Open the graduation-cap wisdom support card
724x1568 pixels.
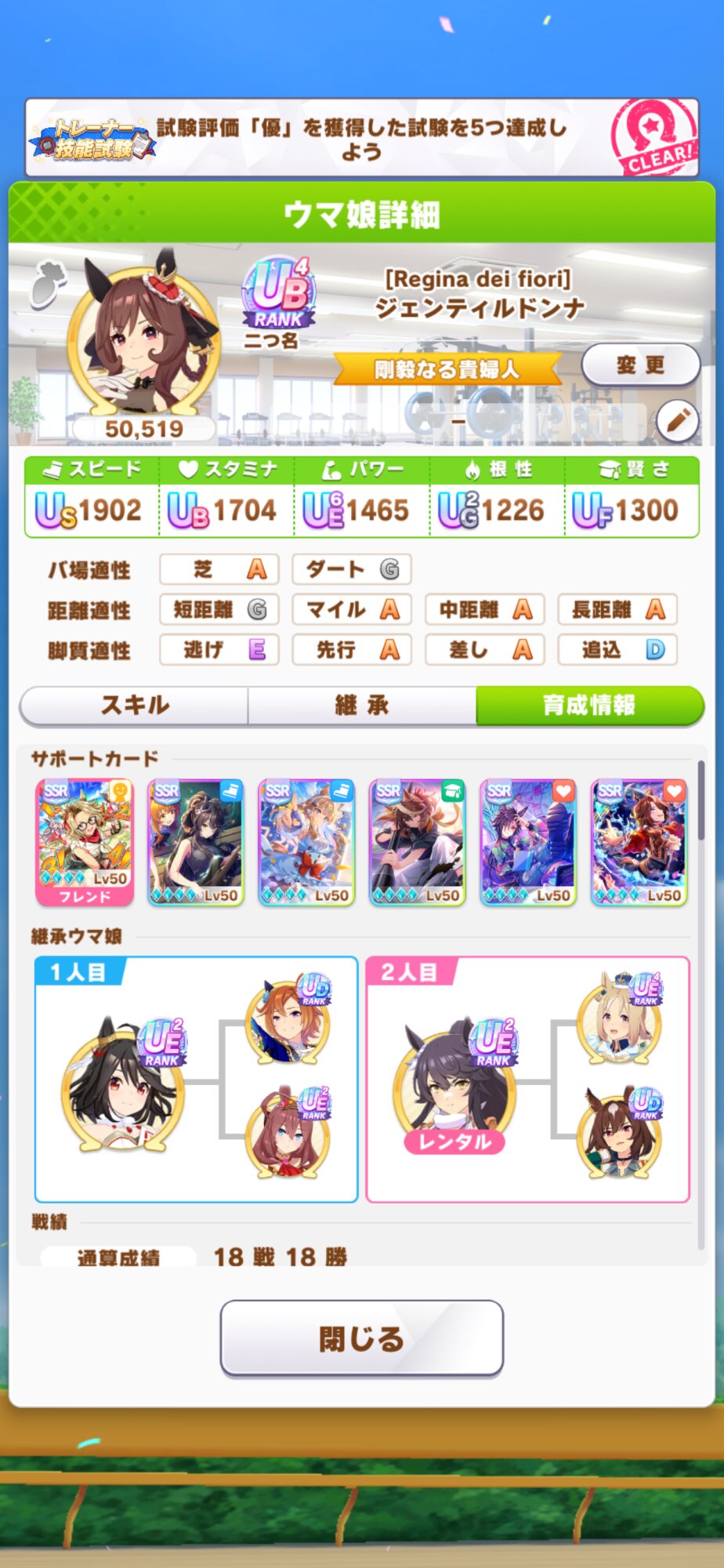click(417, 842)
